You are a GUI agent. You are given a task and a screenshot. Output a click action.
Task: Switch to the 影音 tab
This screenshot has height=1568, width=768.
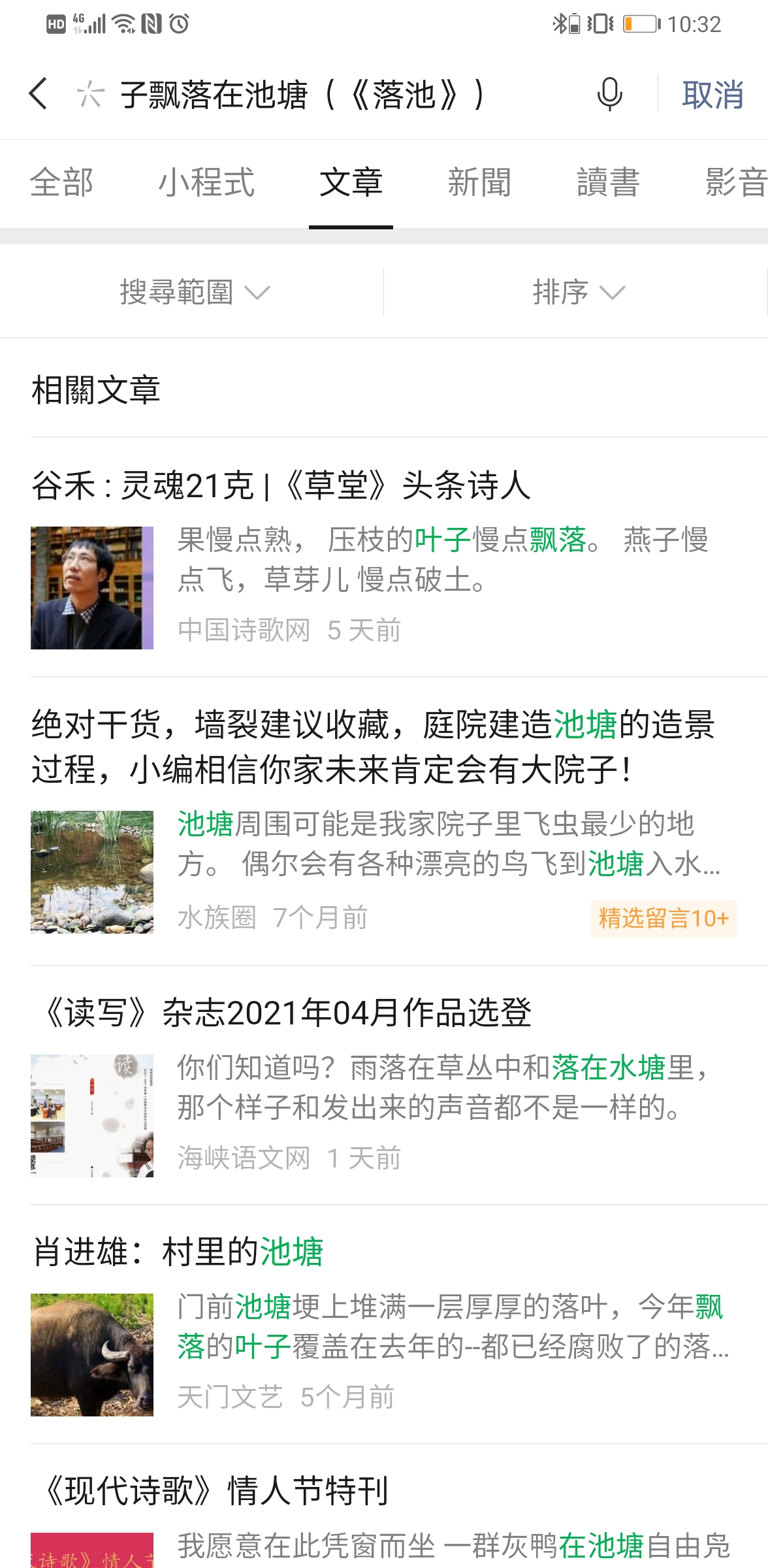click(735, 182)
